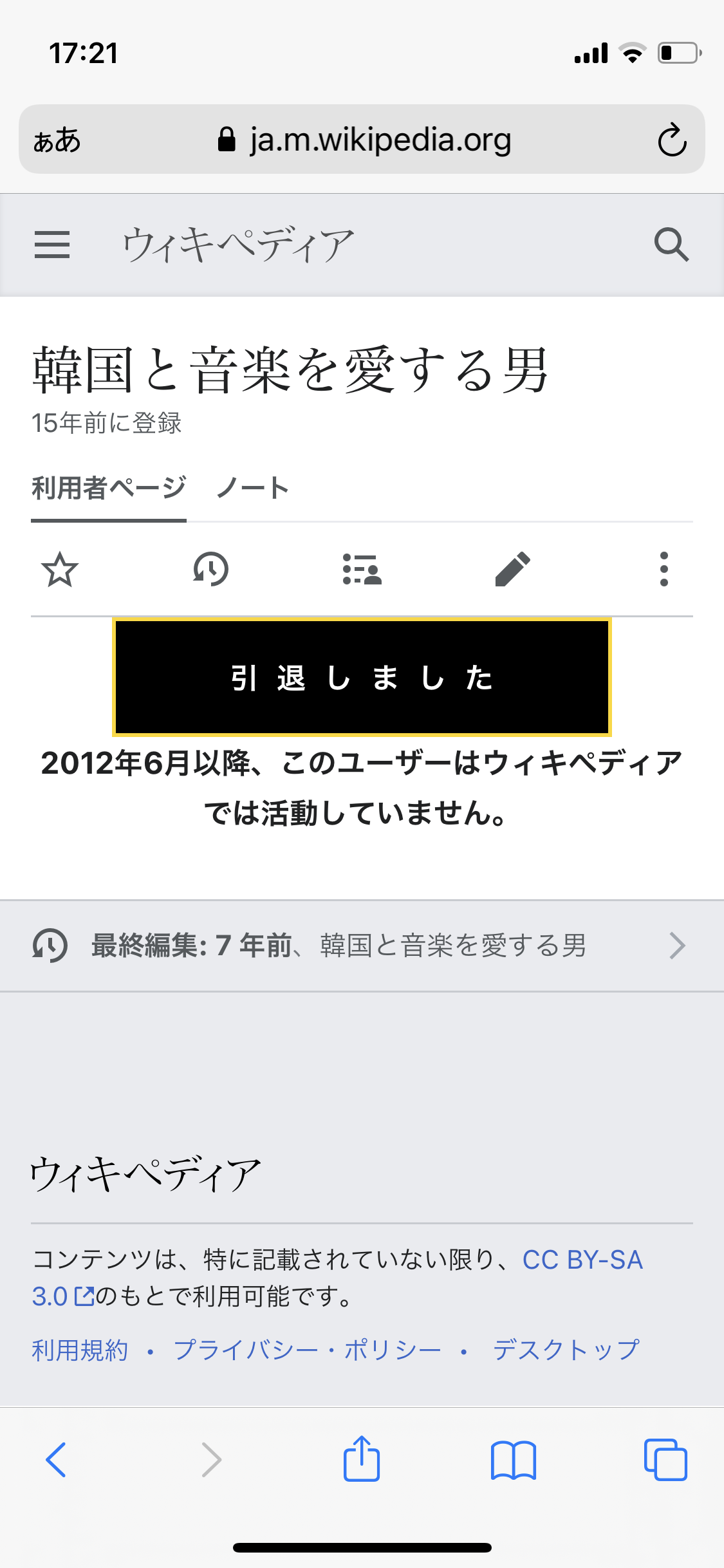Open プライバシー・ポリシー link

point(308,1350)
